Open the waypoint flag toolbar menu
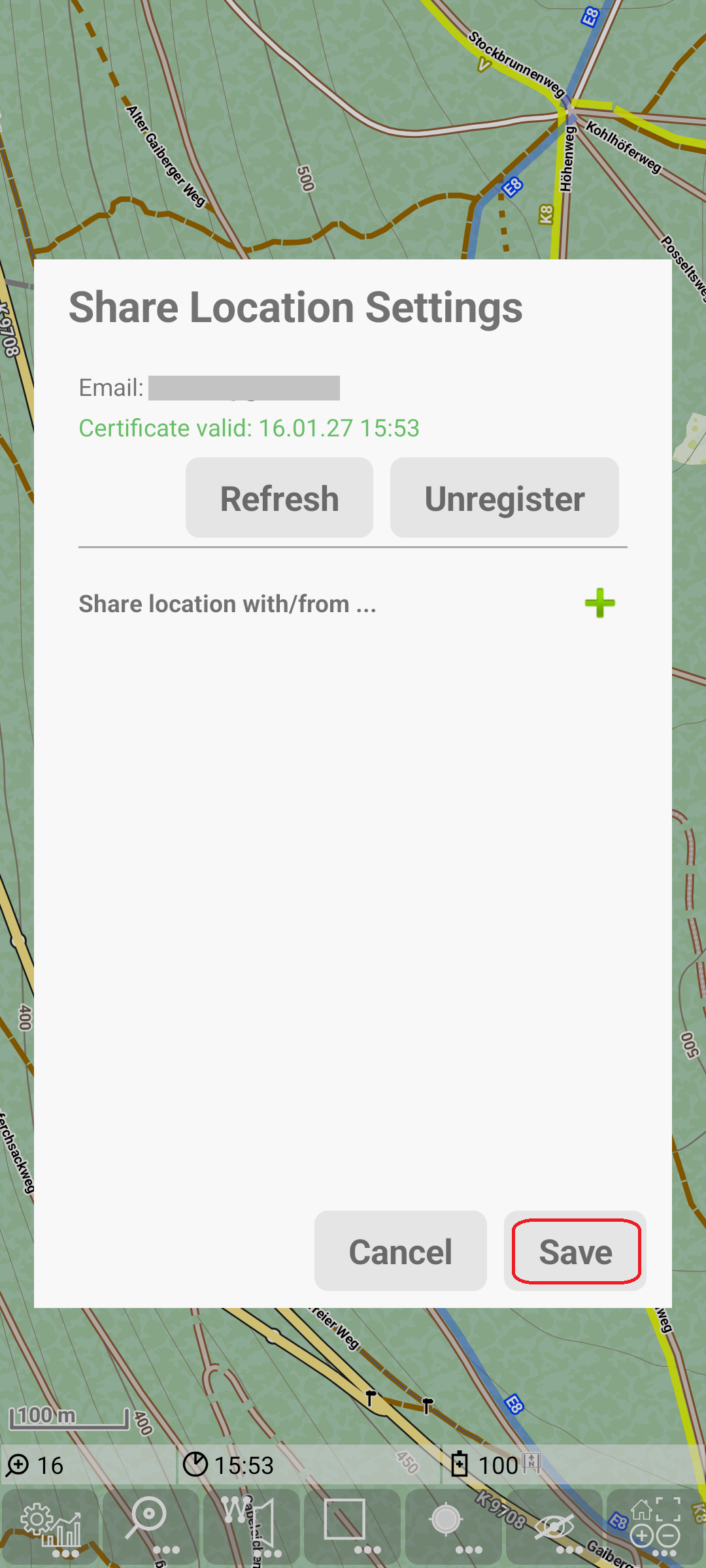 [x=252, y=1526]
